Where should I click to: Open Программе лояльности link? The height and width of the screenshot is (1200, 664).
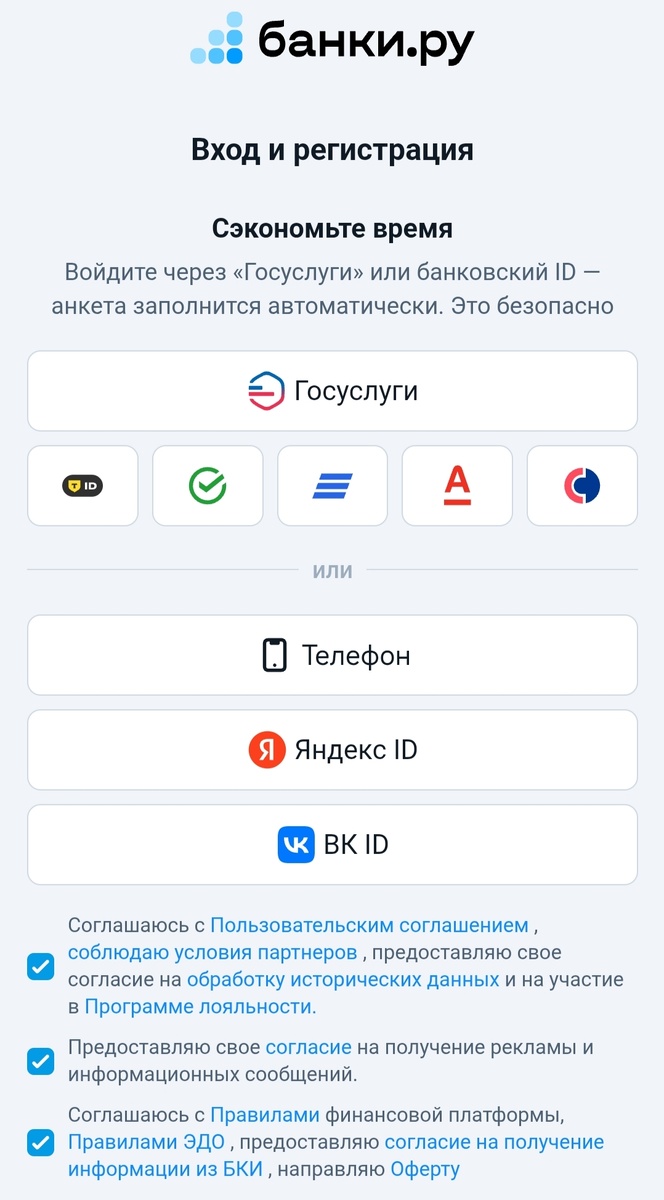[200, 1007]
